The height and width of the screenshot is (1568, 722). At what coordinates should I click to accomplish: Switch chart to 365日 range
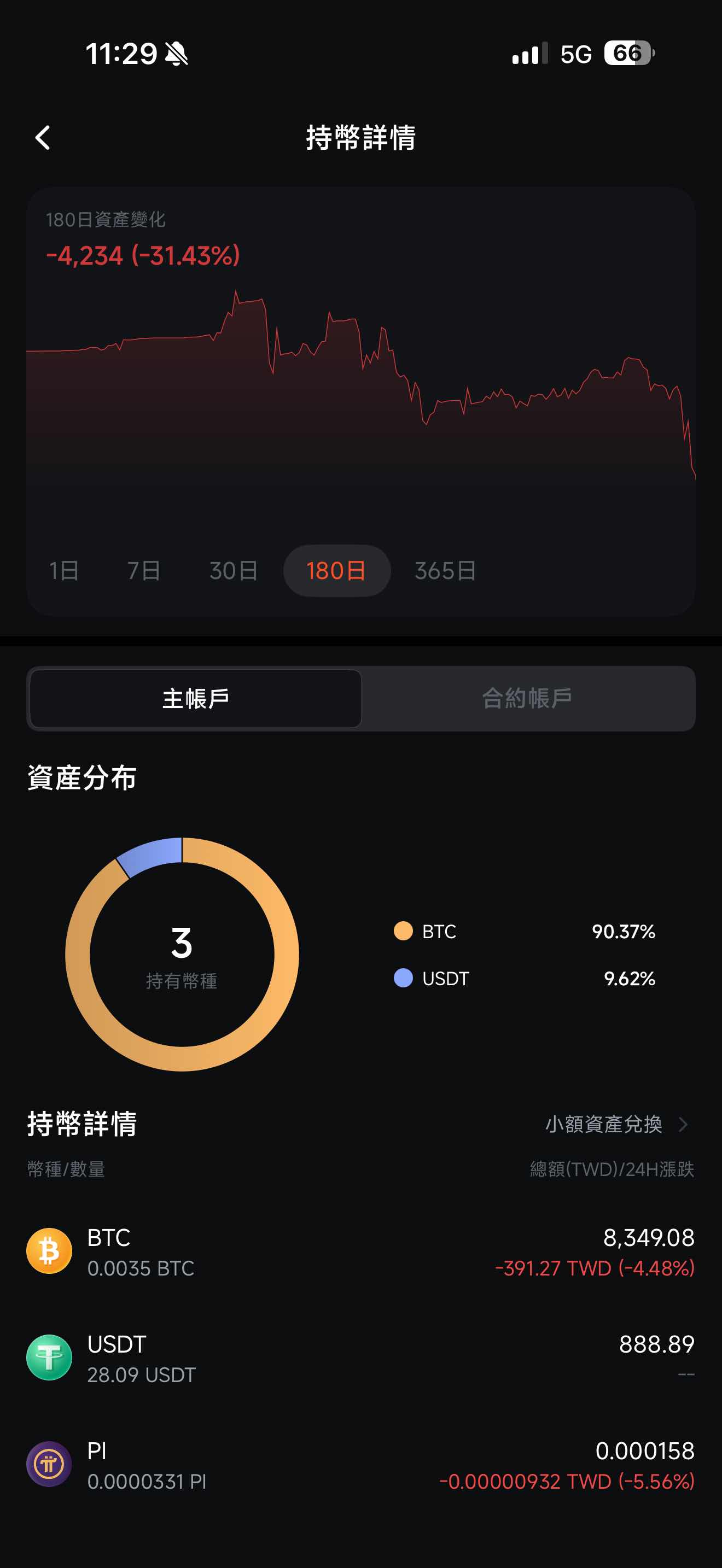(445, 570)
